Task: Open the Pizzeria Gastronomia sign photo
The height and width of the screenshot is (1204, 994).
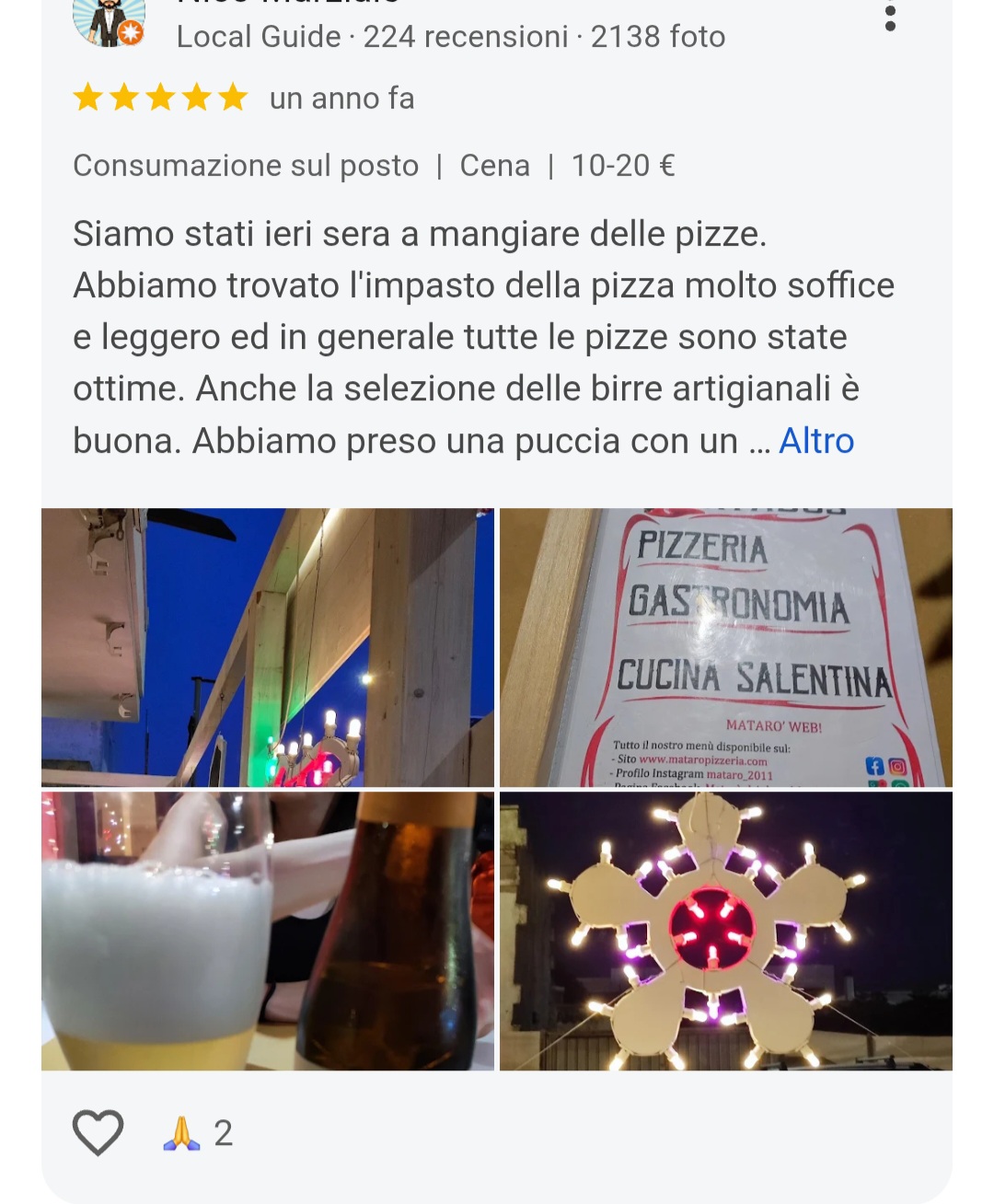Action: [x=725, y=647]
